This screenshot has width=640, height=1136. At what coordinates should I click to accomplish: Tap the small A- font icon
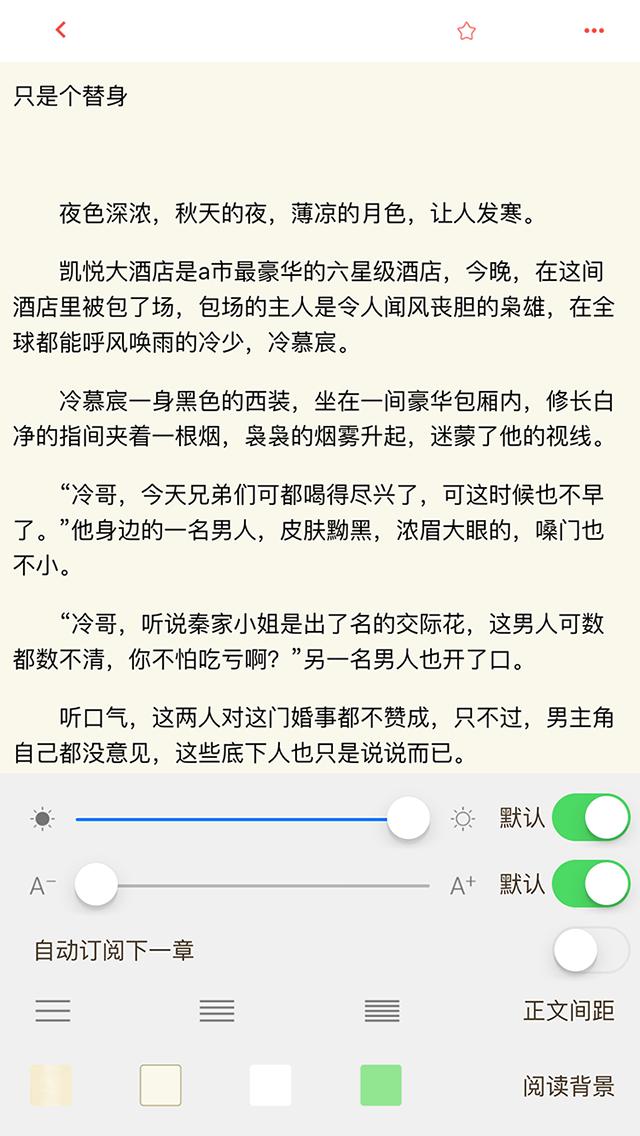pyautogui.click(x=43, y=886)
